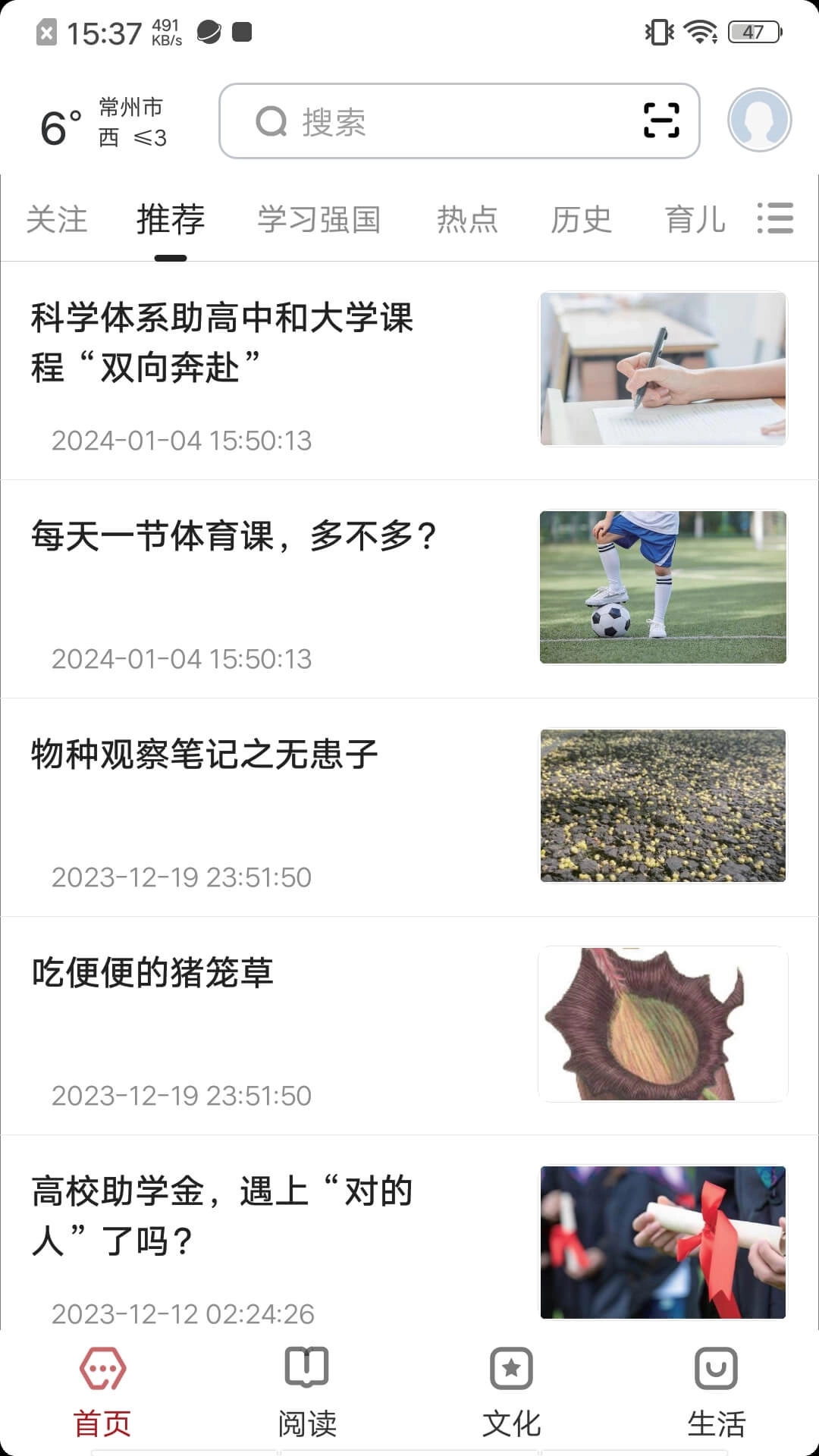
Task: Open the profile avatar at top right
Action: (759, 121)
